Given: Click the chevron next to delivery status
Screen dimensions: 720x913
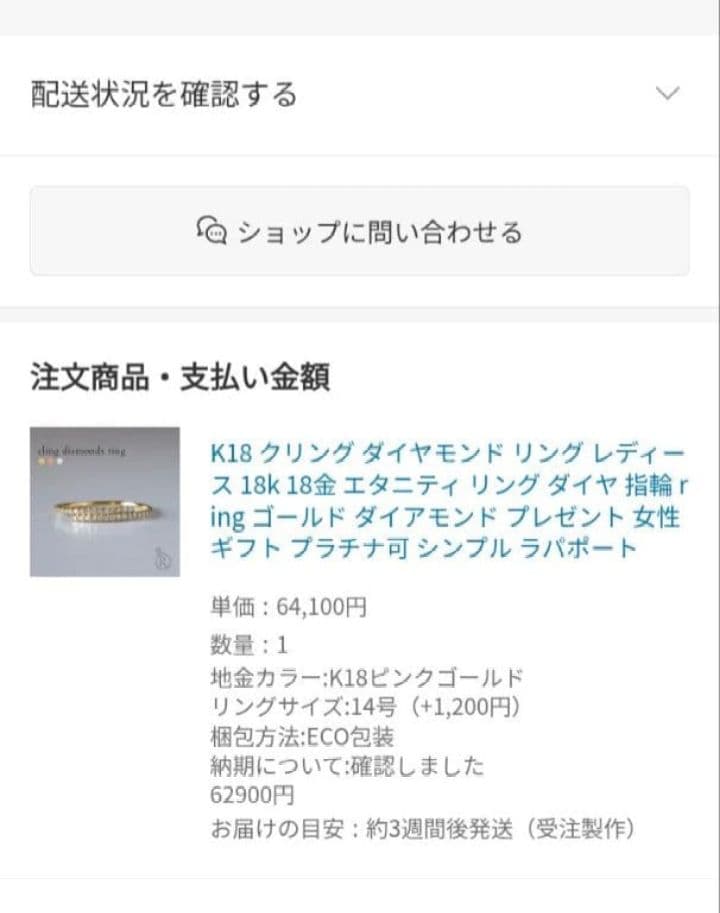Looking at the screenshot, I should click(x=672, y=96).
